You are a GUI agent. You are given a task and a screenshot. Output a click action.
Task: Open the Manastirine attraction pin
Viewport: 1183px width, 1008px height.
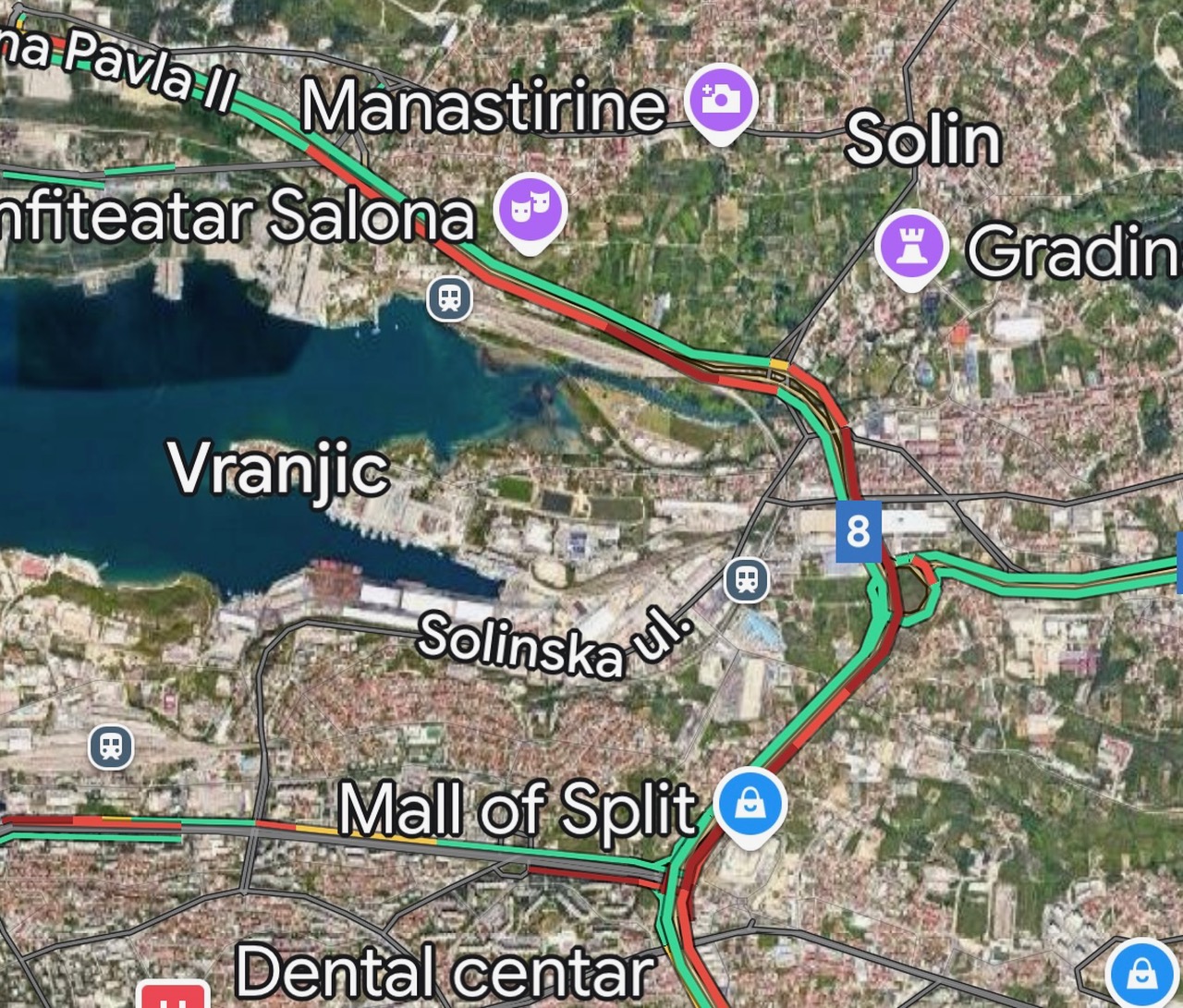pyautogui.click(x=721, y=99)
